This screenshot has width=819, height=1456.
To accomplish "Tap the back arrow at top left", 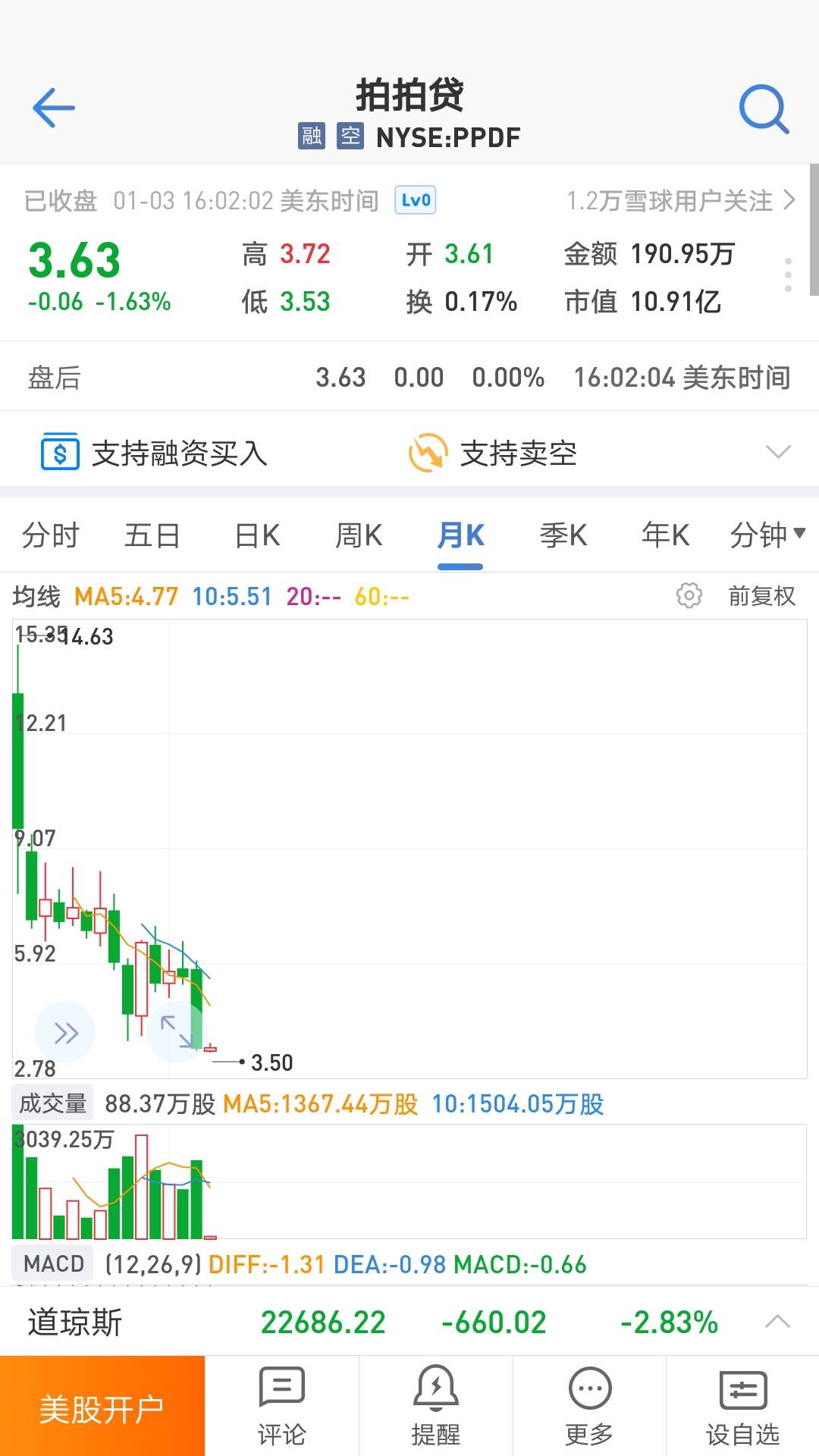I will [52, 108].
